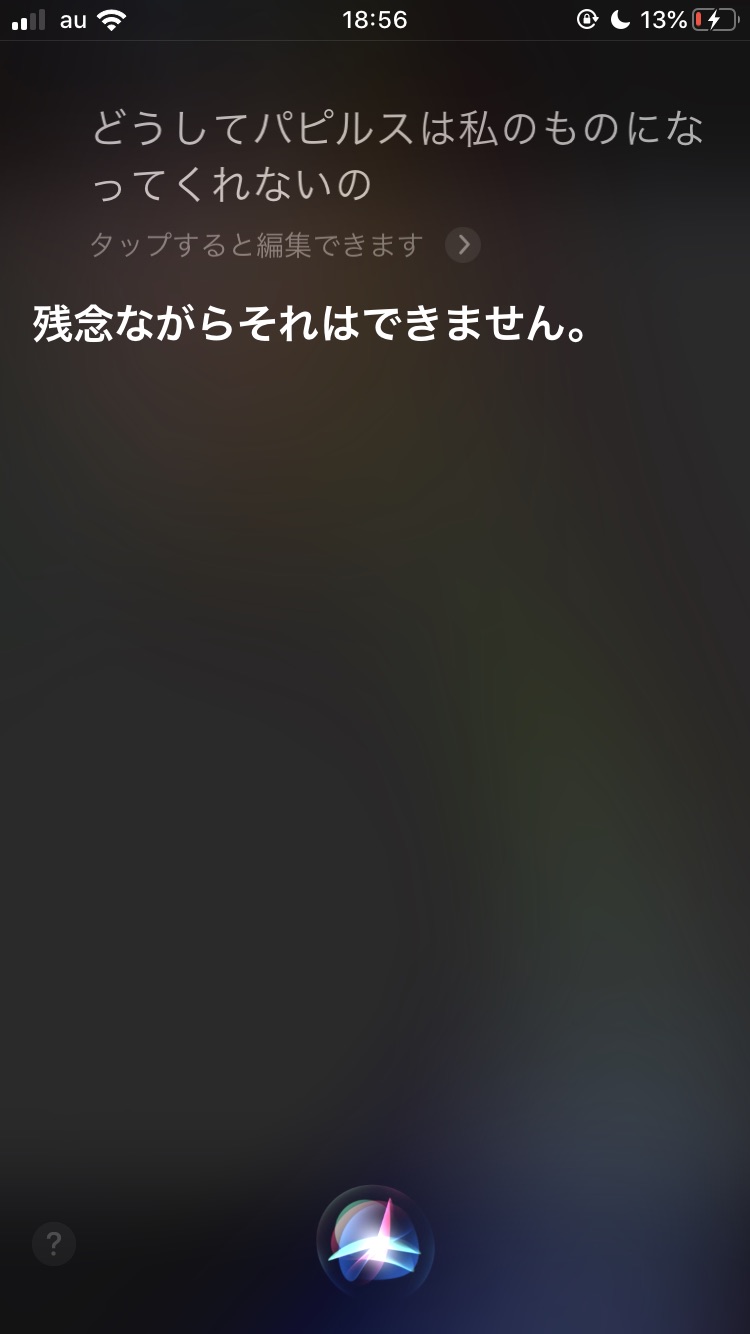Open the Siri help question mark

pyautogui.click(x=54, y=1244)
